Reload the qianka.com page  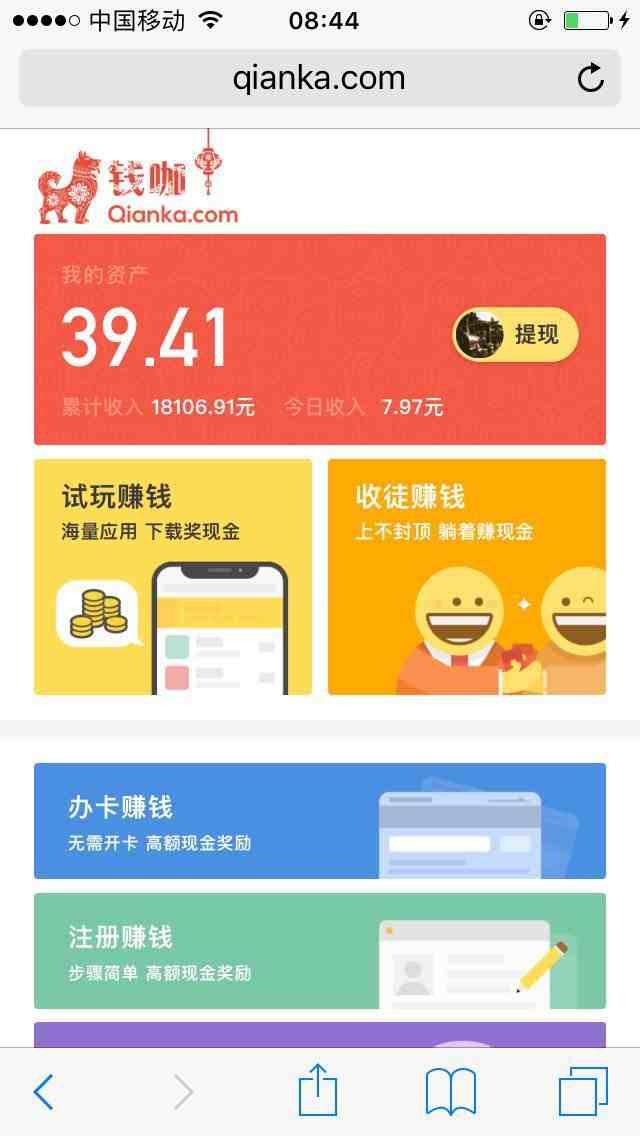pos(591,78)
